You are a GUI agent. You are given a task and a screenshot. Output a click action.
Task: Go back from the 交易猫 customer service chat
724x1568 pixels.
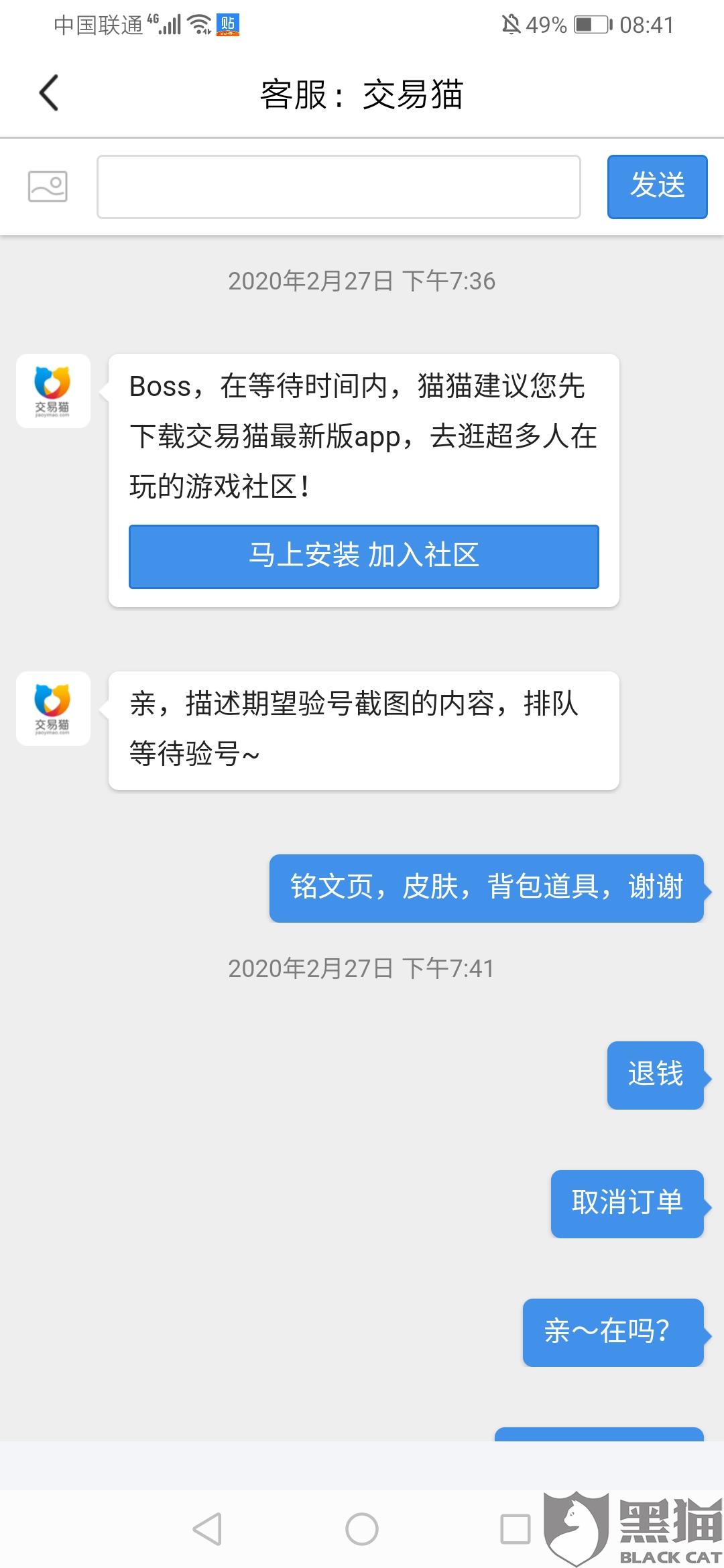point(49,92)
